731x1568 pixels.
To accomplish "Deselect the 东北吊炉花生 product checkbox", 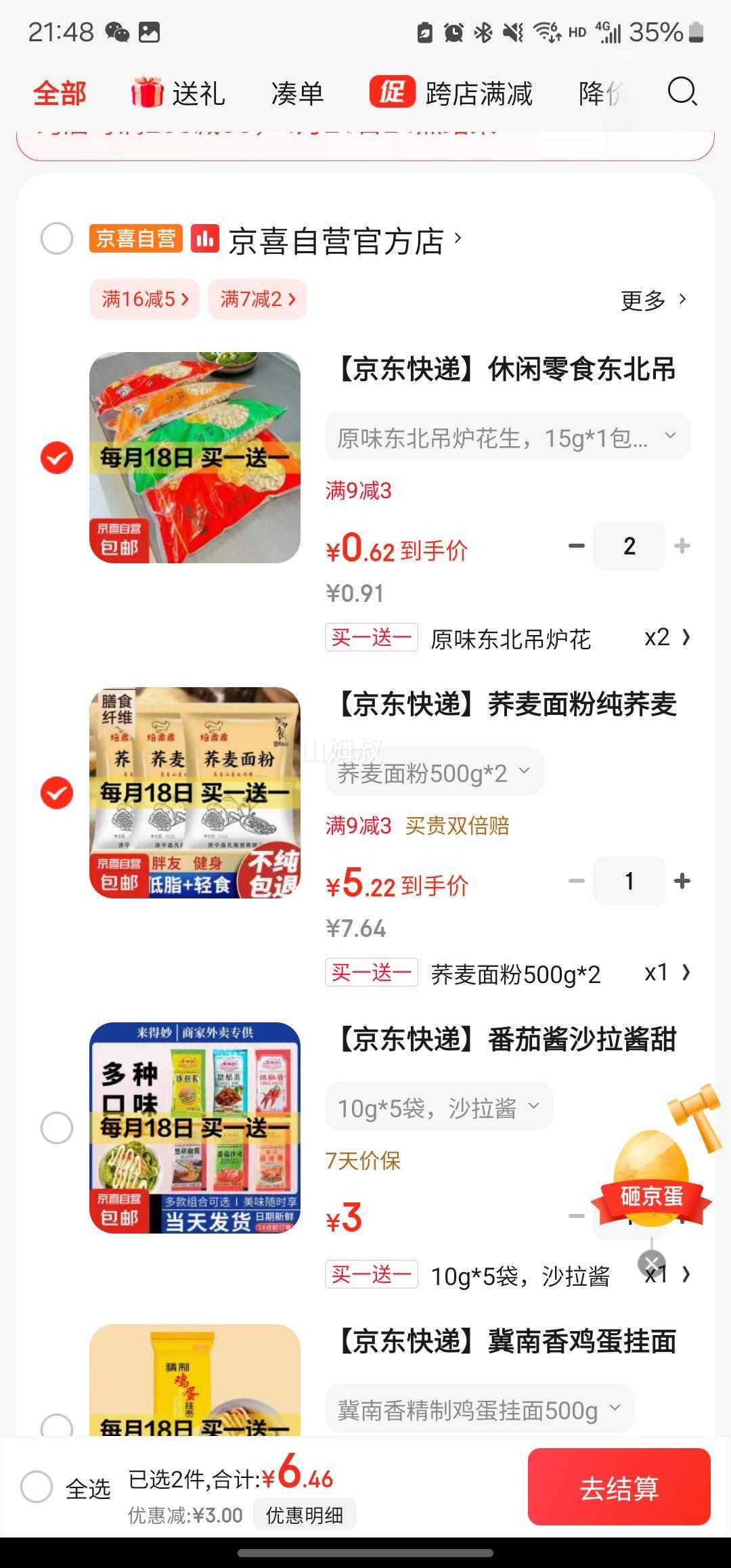I will pyautogui.click(x=56, y=458).
